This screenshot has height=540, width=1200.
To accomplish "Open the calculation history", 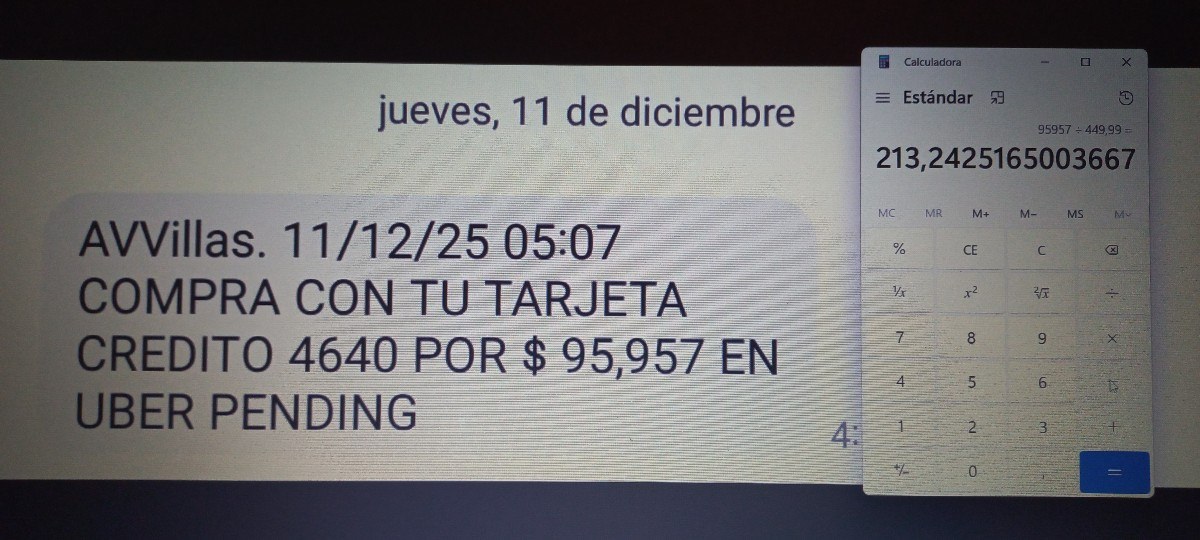I will pos(1126,98).
